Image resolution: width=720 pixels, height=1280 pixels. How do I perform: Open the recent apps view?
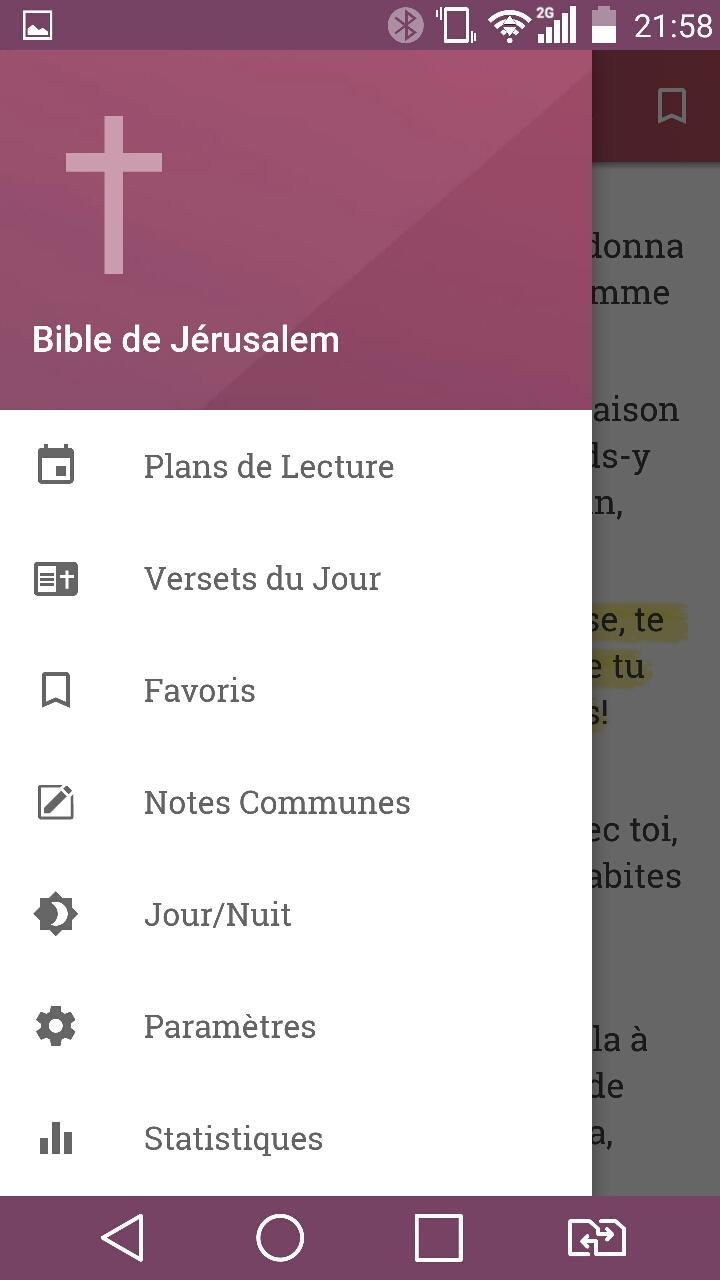[x=438, y=1238]
